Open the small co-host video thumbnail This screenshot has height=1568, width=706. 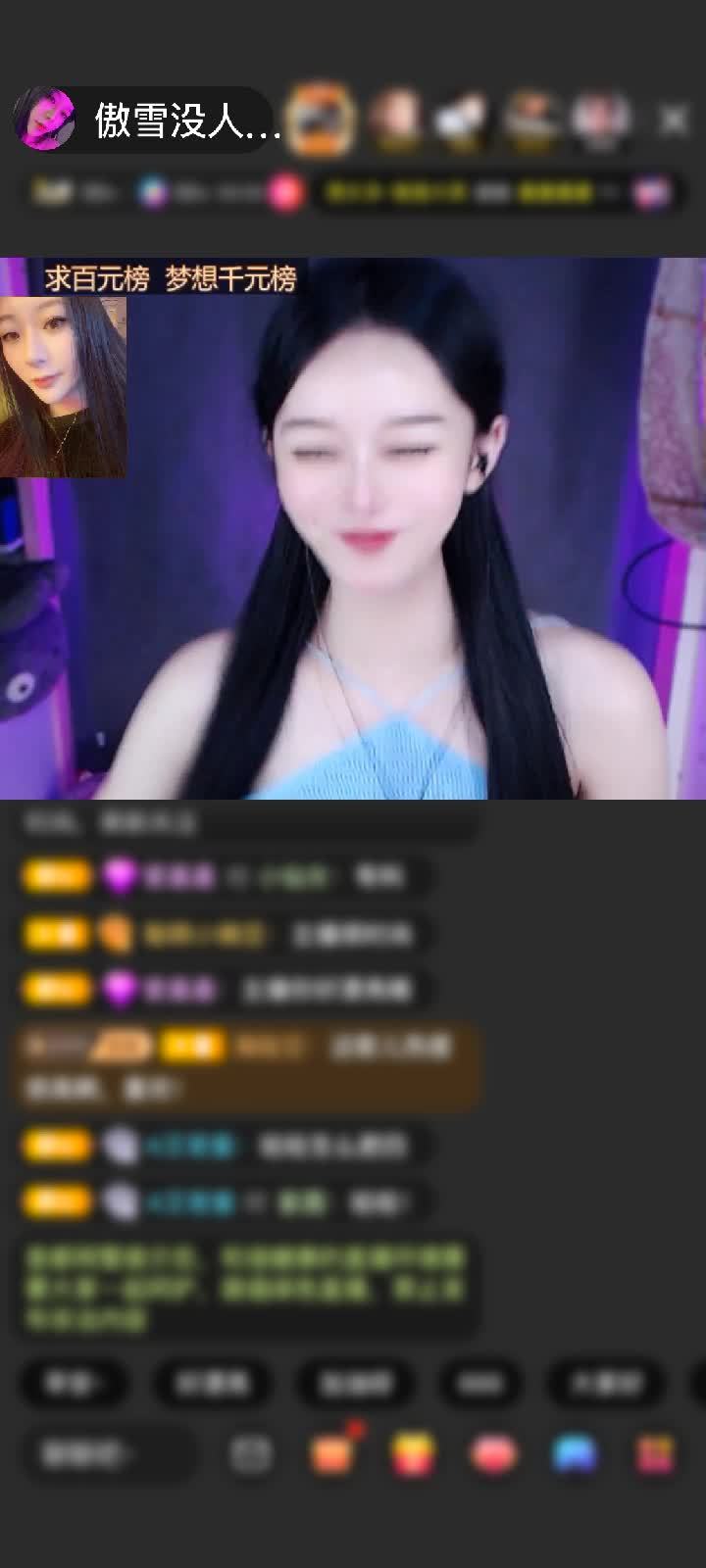coord(63,387)
